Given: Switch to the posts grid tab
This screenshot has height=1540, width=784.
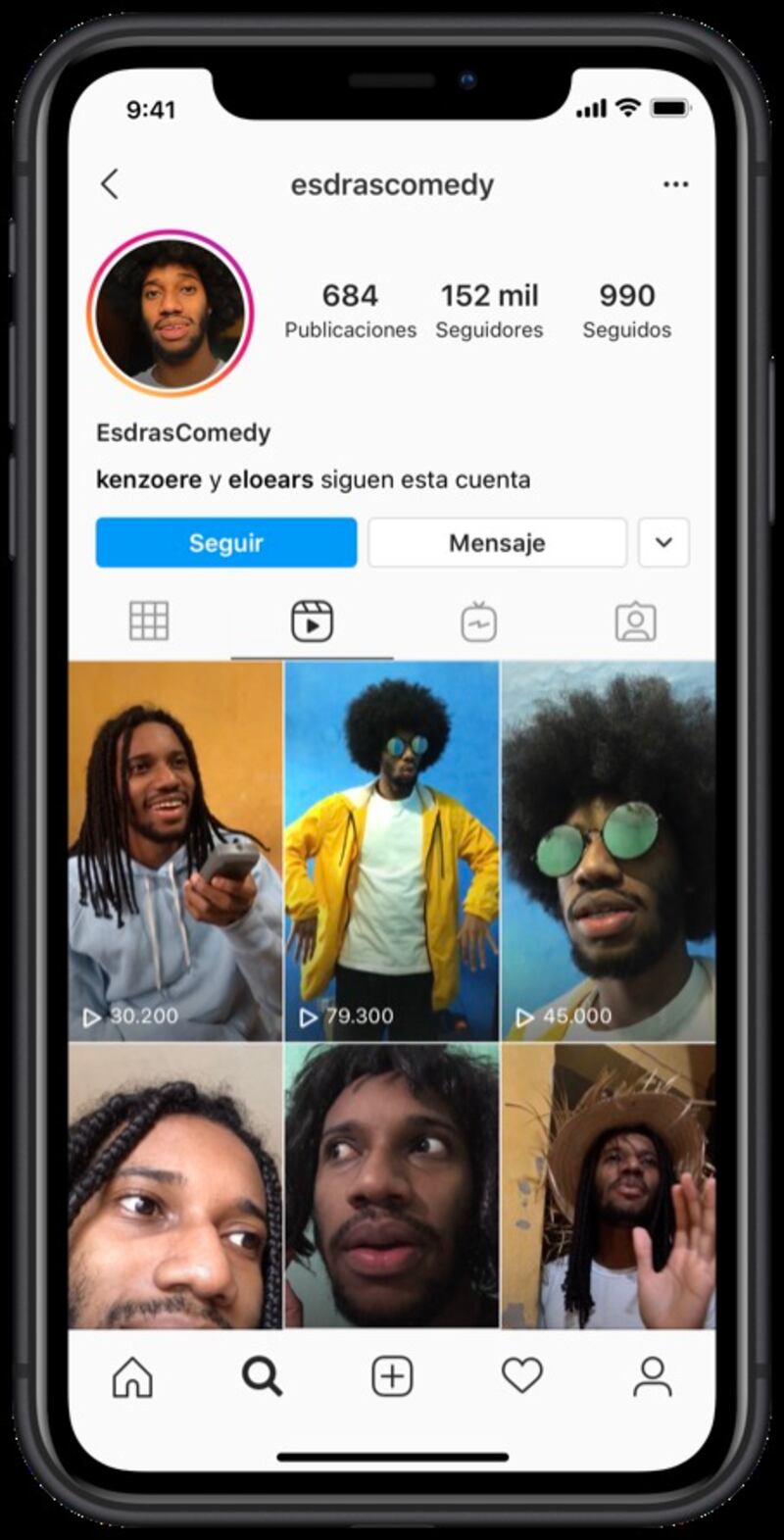Looking at the screenshot, I should point(149,621).
